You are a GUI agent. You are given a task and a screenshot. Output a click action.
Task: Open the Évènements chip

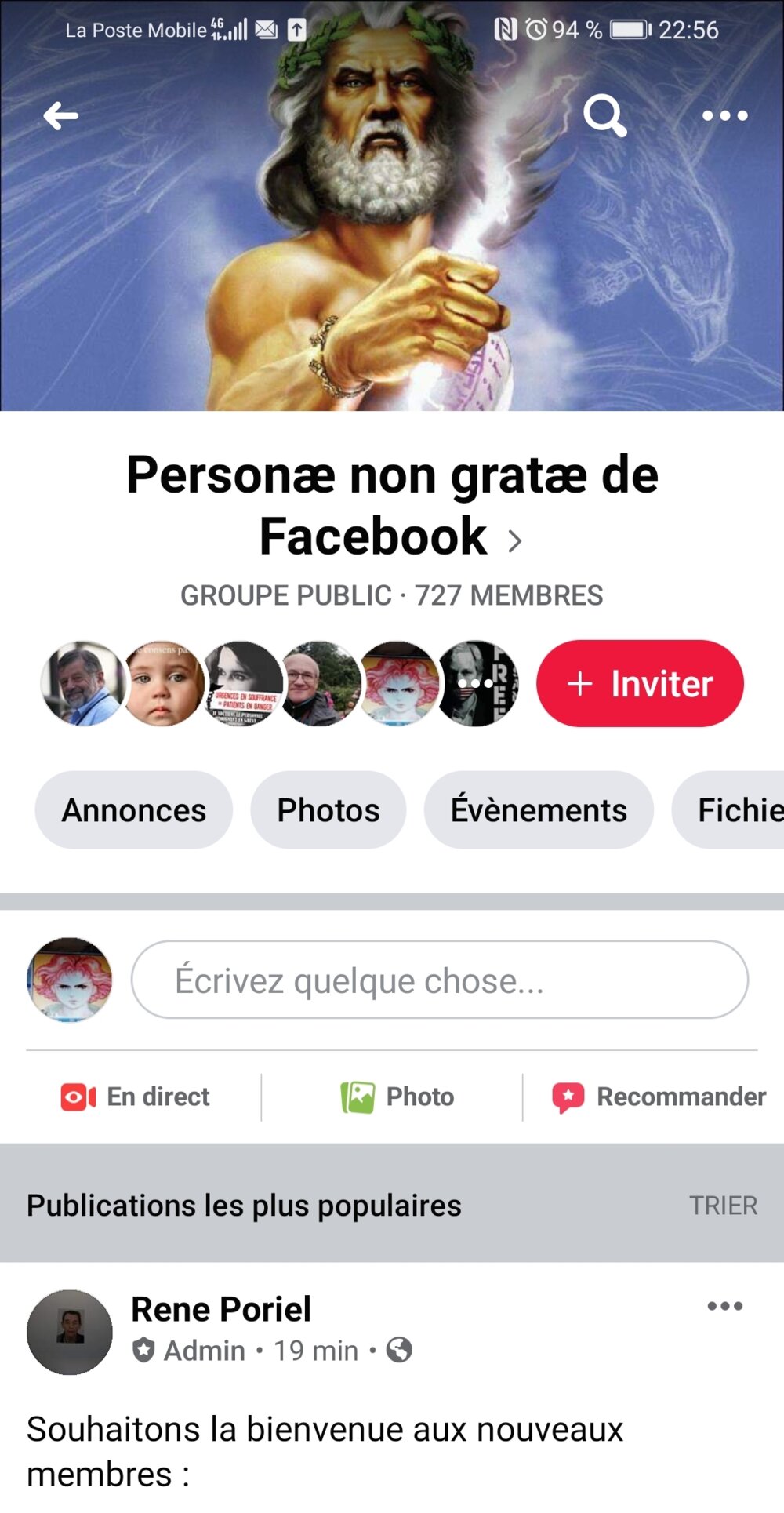pyautogui.click(x=539, y=810)
